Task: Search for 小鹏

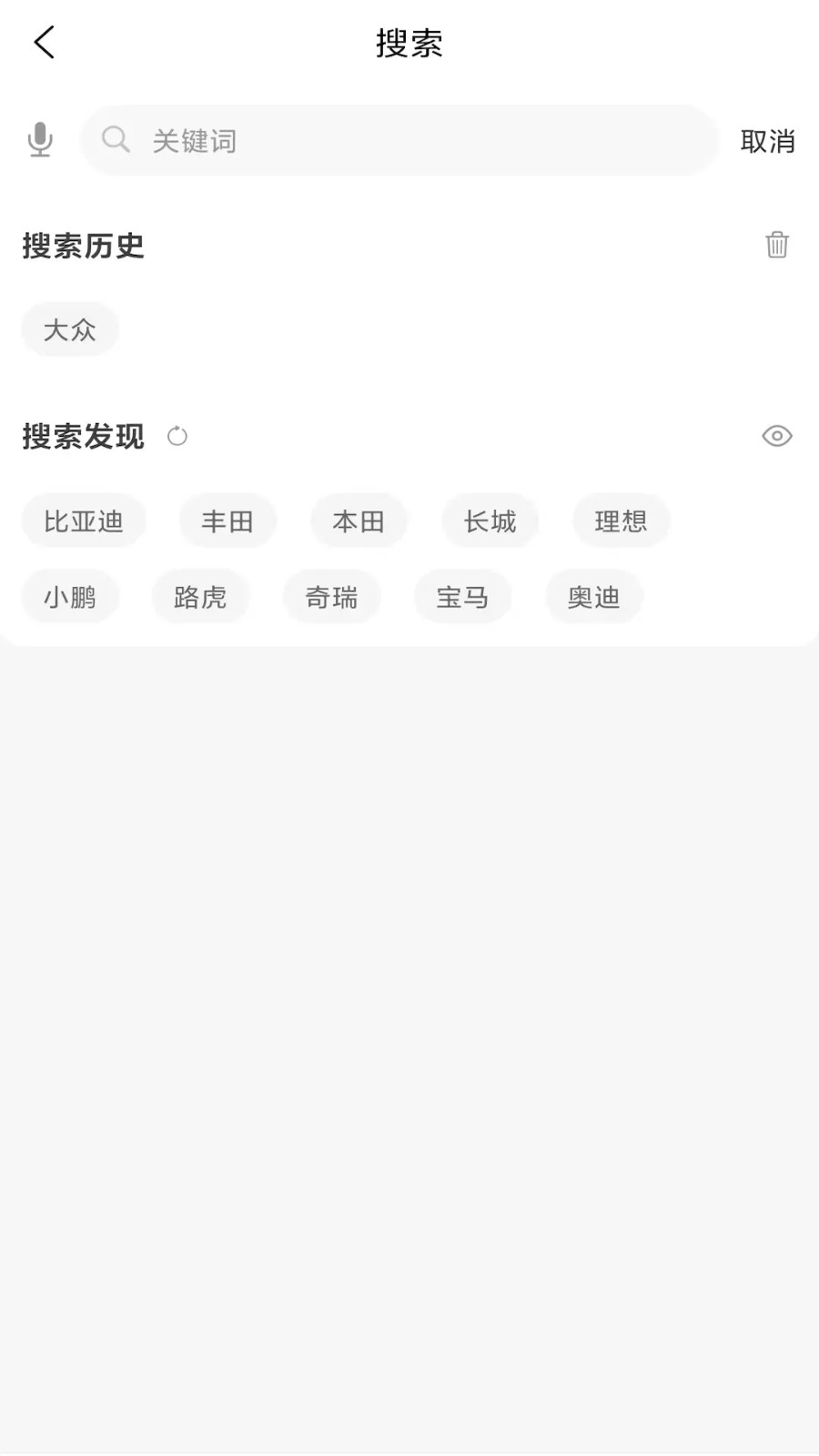Action: (x=70, y=597)
